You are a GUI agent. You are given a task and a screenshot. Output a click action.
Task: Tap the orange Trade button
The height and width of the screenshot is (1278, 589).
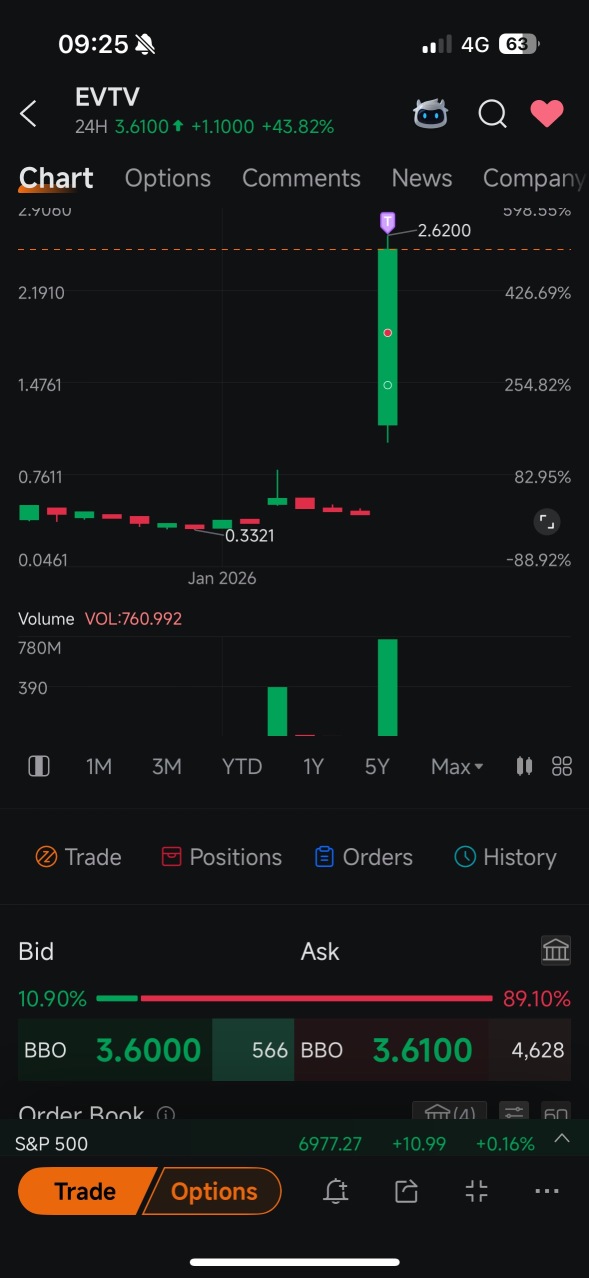[85, 1191]
